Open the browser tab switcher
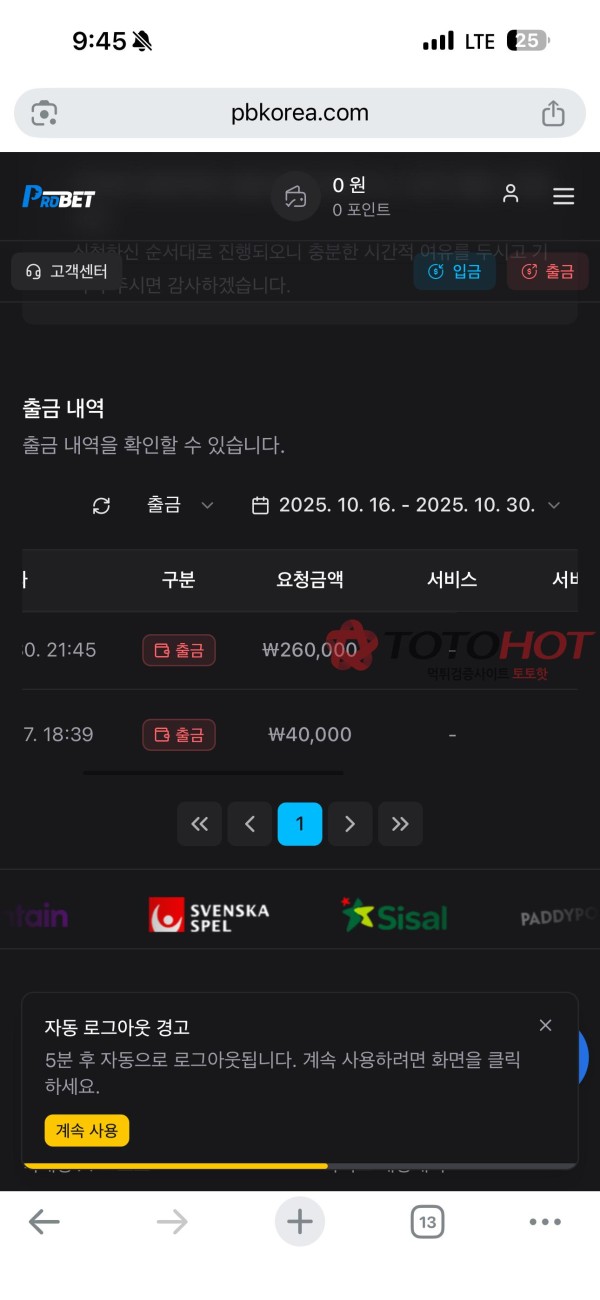This screenshot has width=600, height=1300. click(427, 1221)
